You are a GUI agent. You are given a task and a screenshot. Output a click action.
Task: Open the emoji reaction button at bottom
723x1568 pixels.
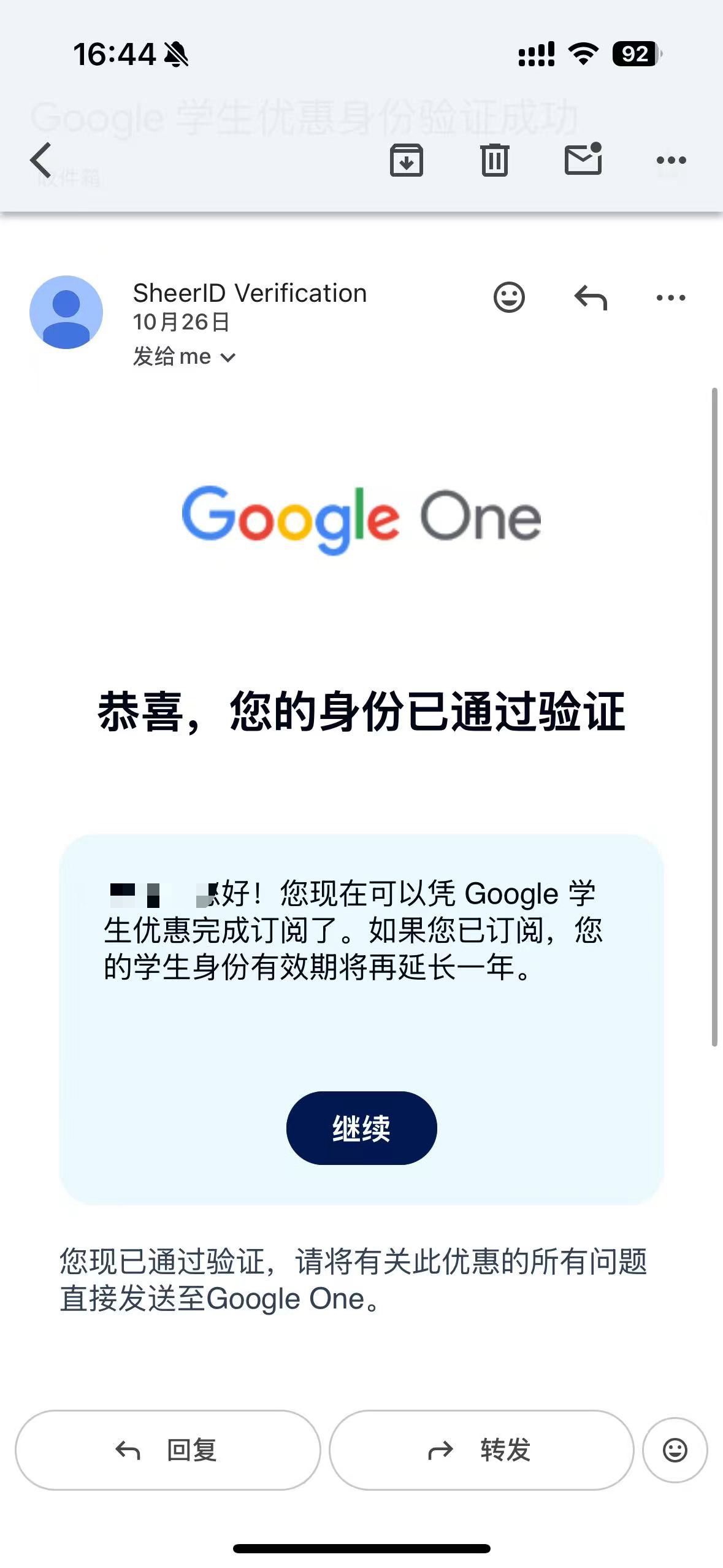click(x=675, y=1450)
